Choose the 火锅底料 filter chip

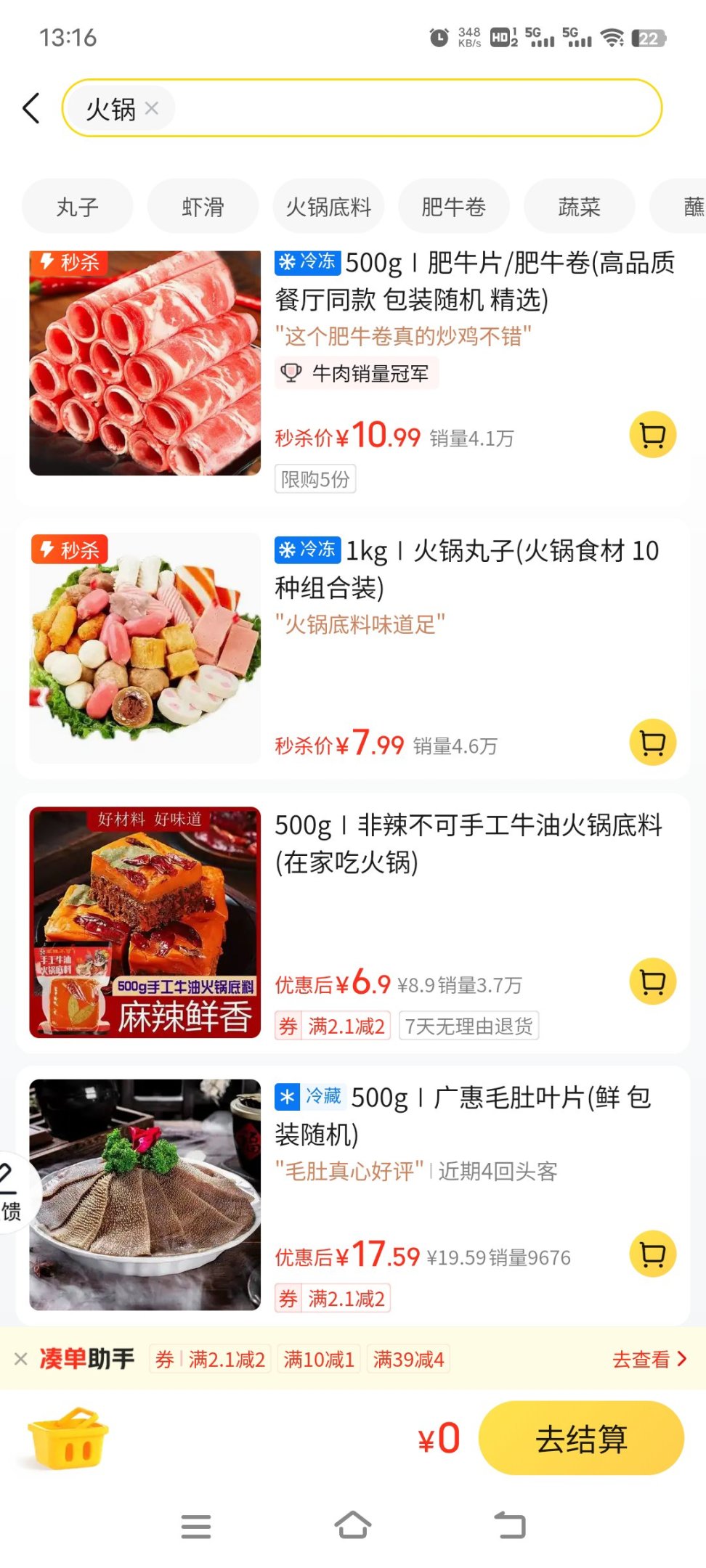click(328, 207)
